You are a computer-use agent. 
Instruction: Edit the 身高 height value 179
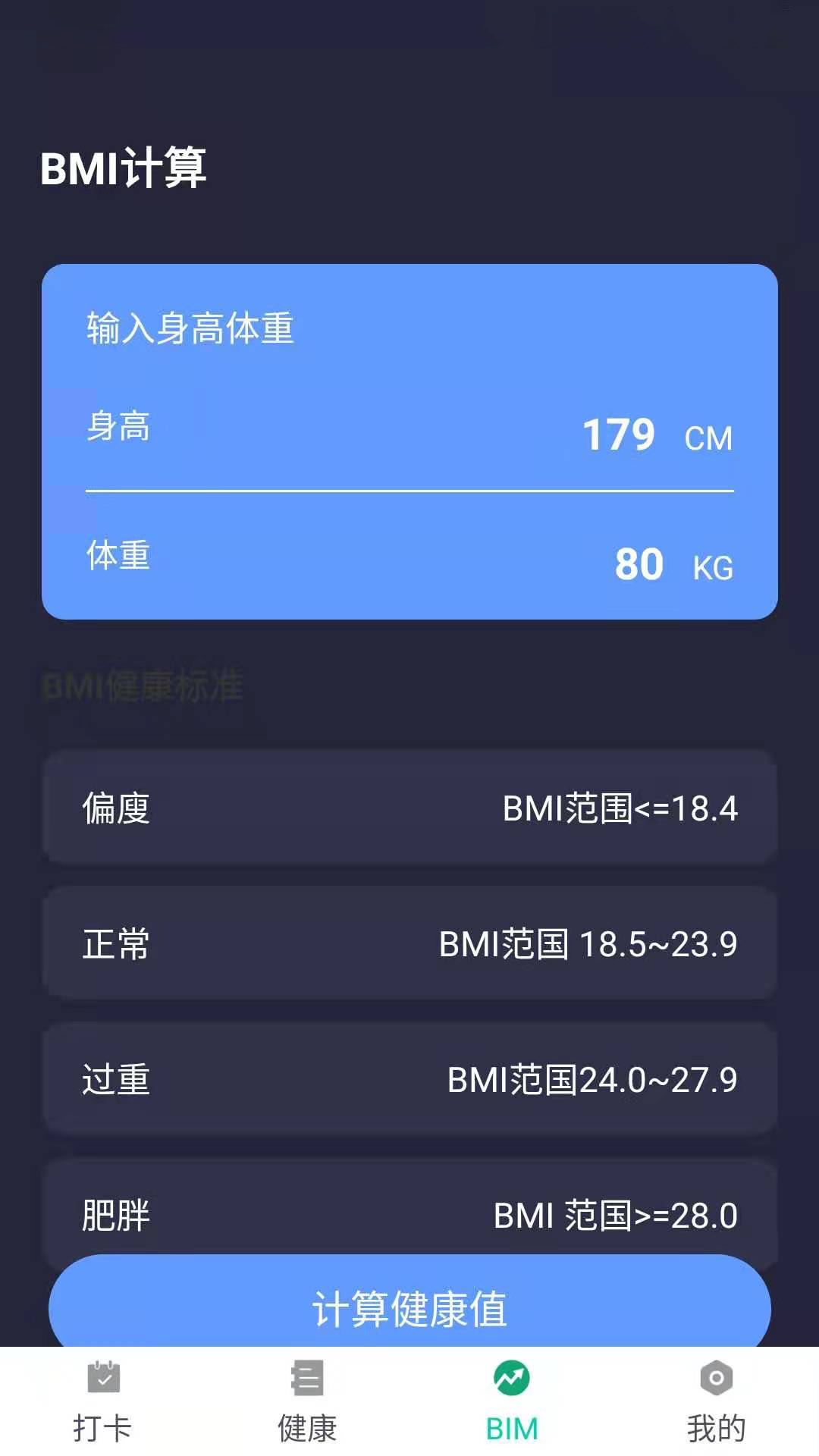[x=619, y=434]
